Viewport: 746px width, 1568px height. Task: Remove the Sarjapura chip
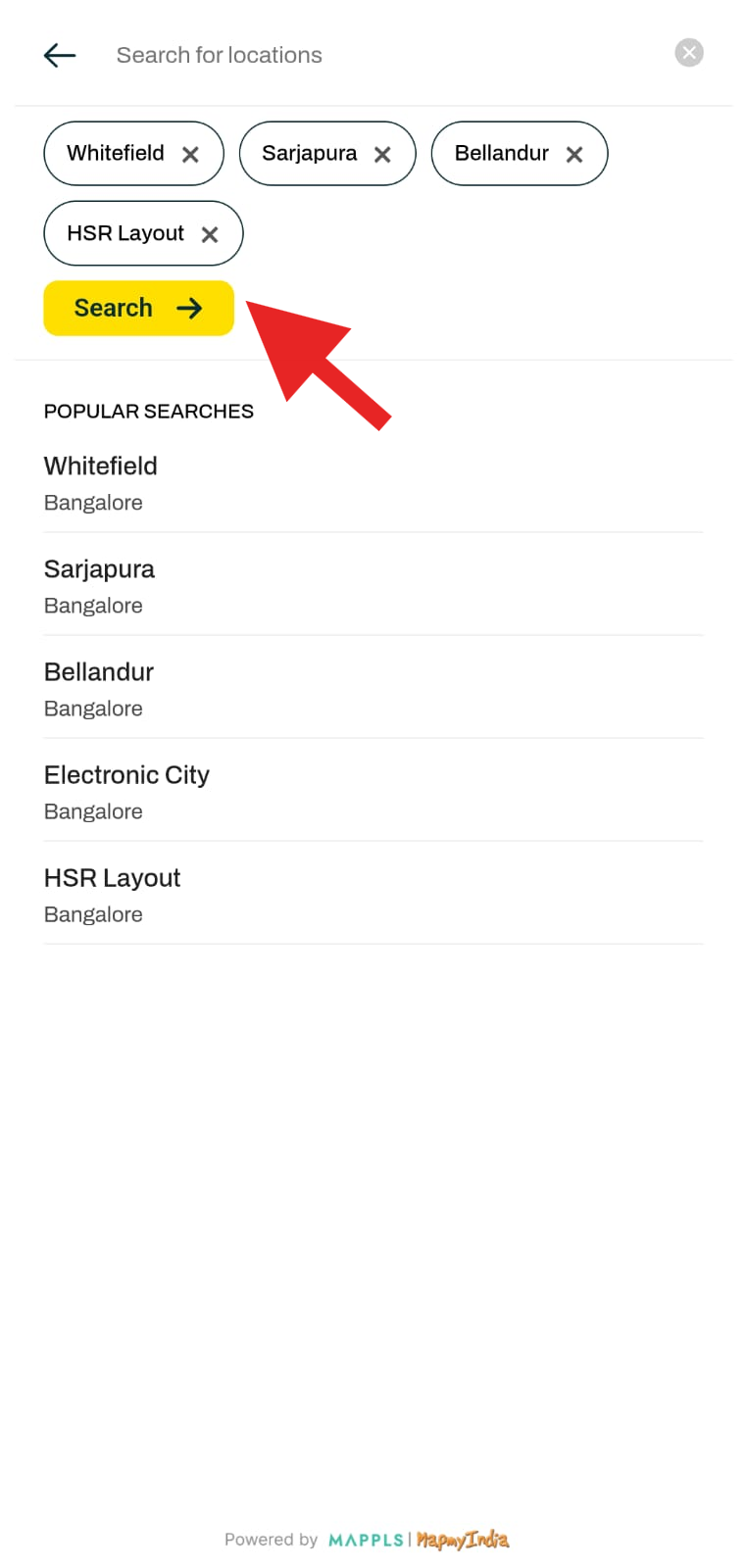[x=382, y=155]
